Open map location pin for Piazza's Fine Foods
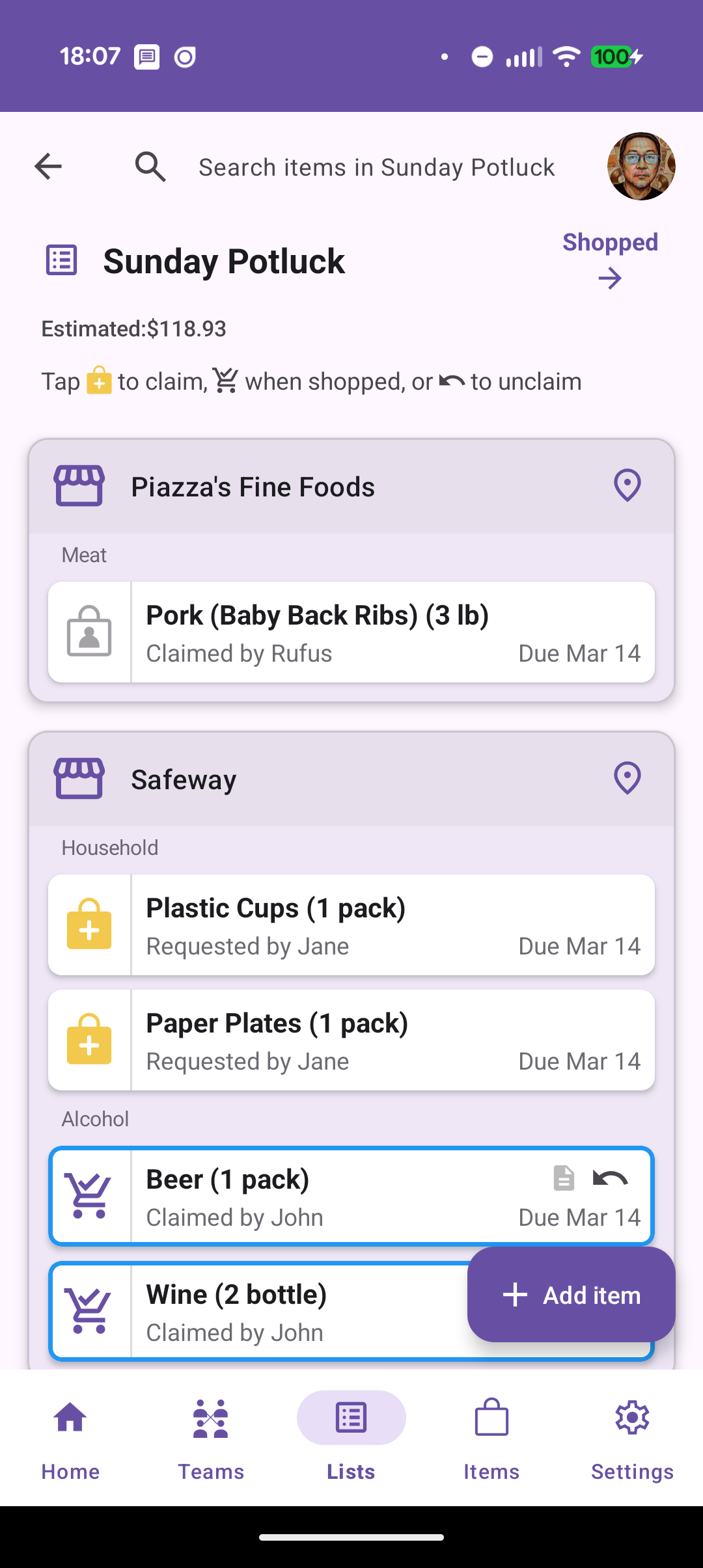Viewport: 703px width, 1568px height. tap(627, 485)
